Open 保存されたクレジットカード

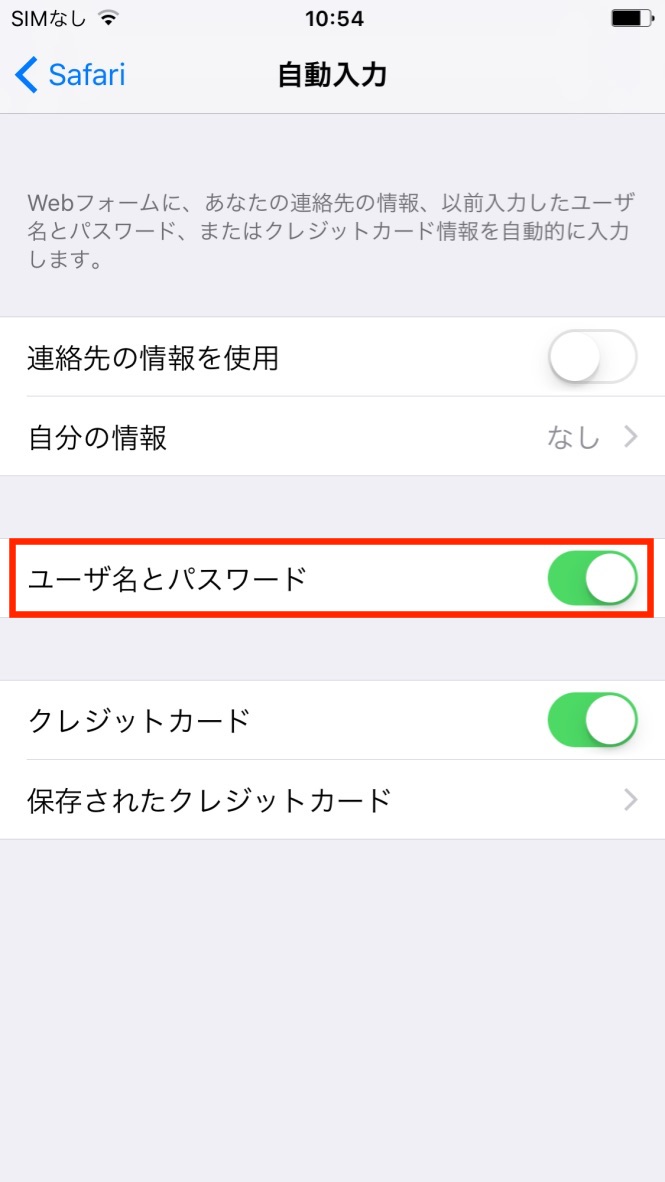coord(332,800)
